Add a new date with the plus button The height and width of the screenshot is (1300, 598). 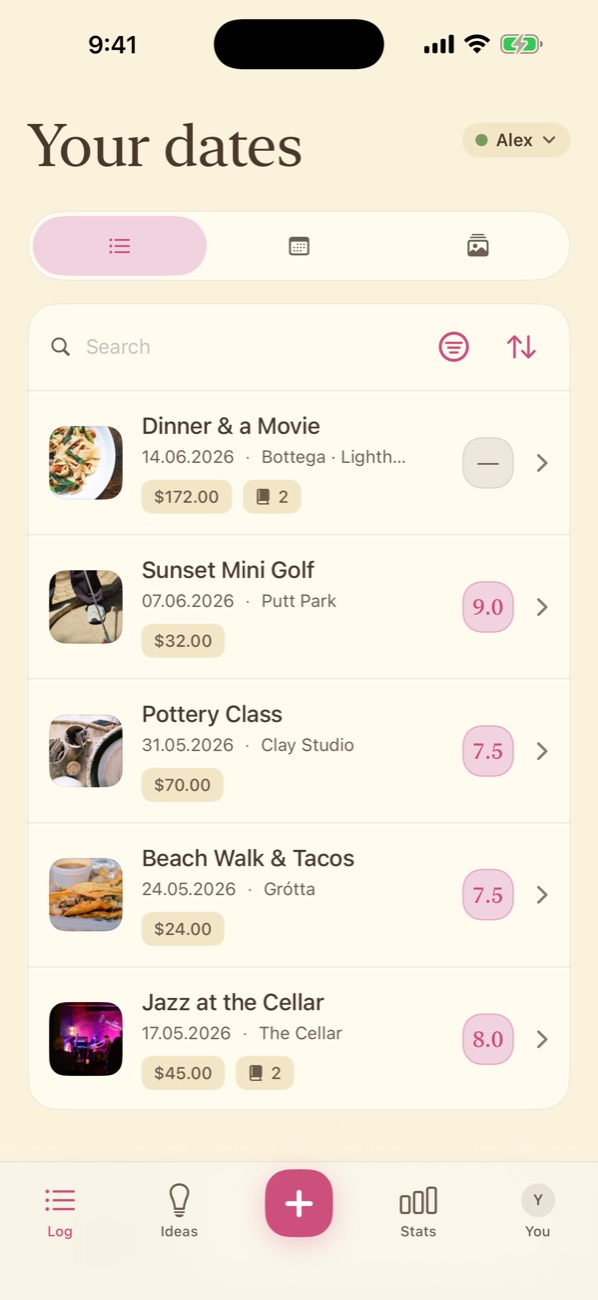pos(299,1203)
